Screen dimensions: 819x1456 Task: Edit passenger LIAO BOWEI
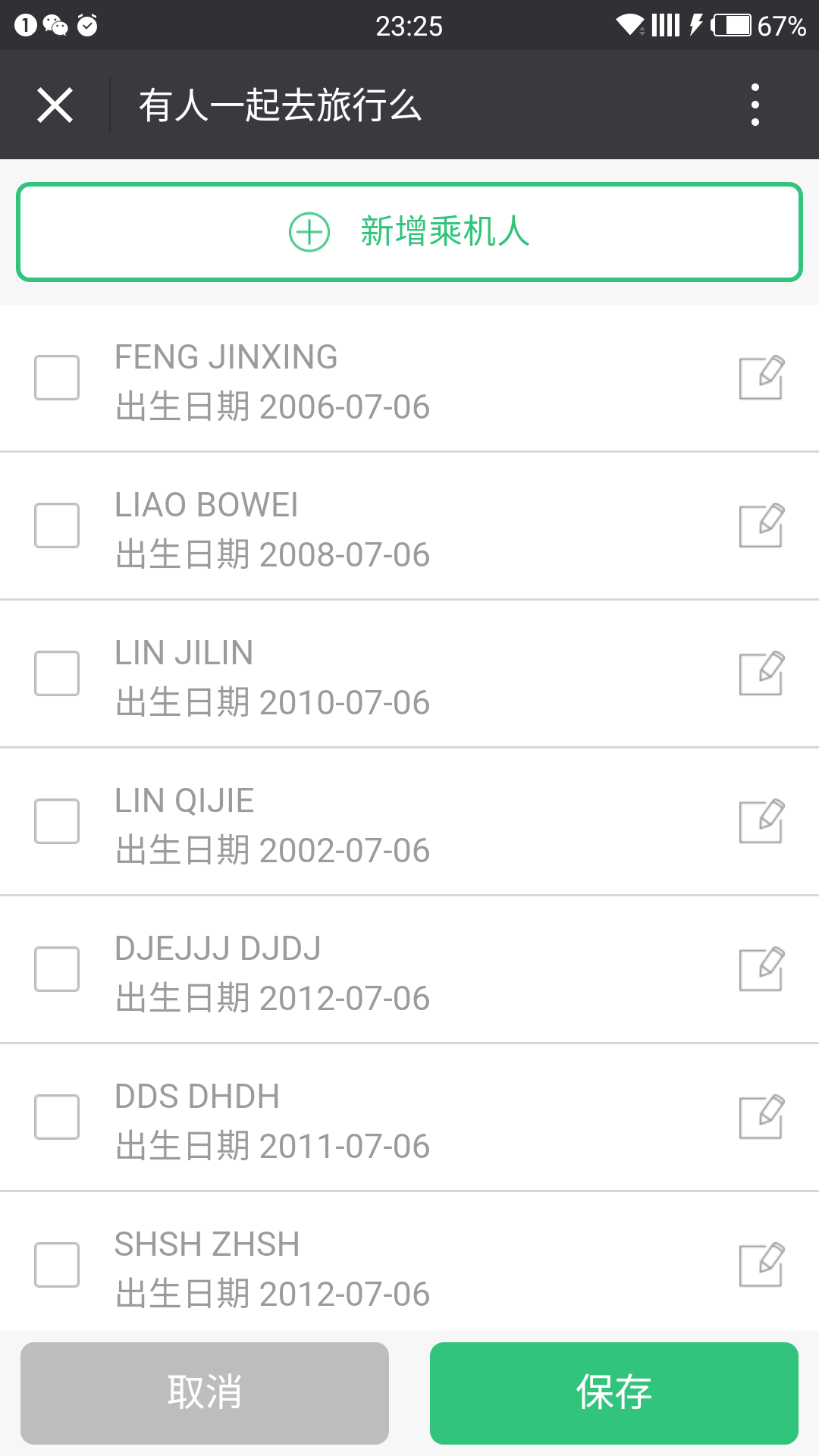tap(761, 526)
